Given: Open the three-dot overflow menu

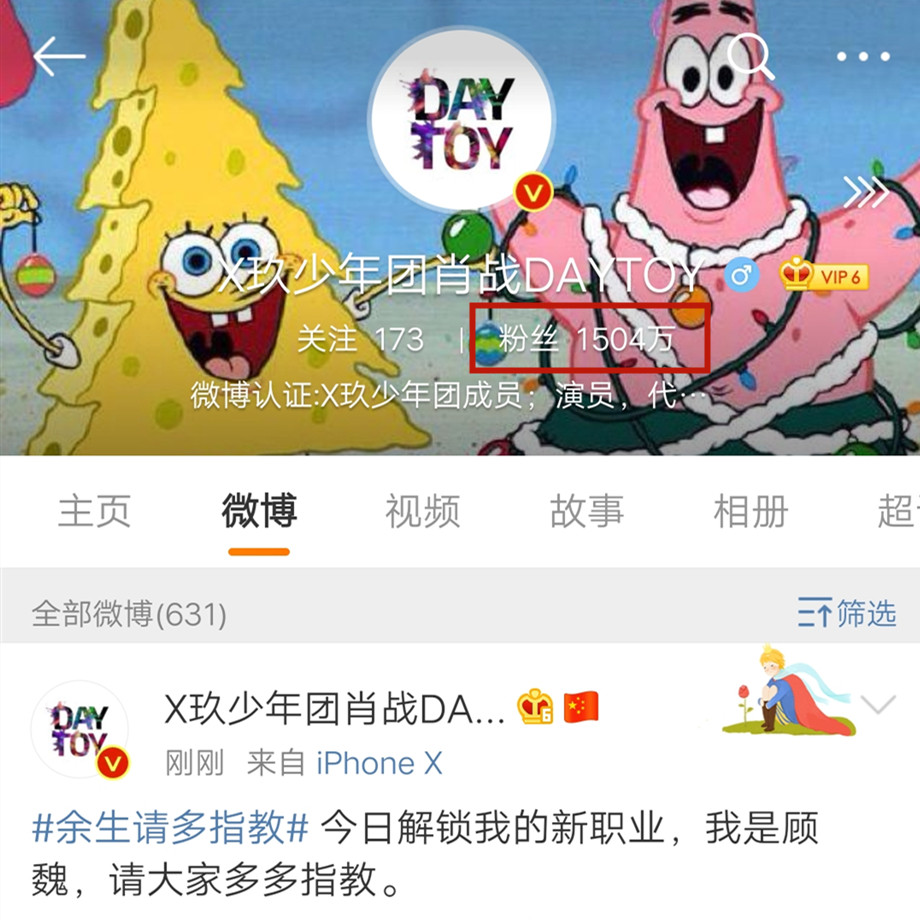Looking at the screenshot, I should coord(861,57).
